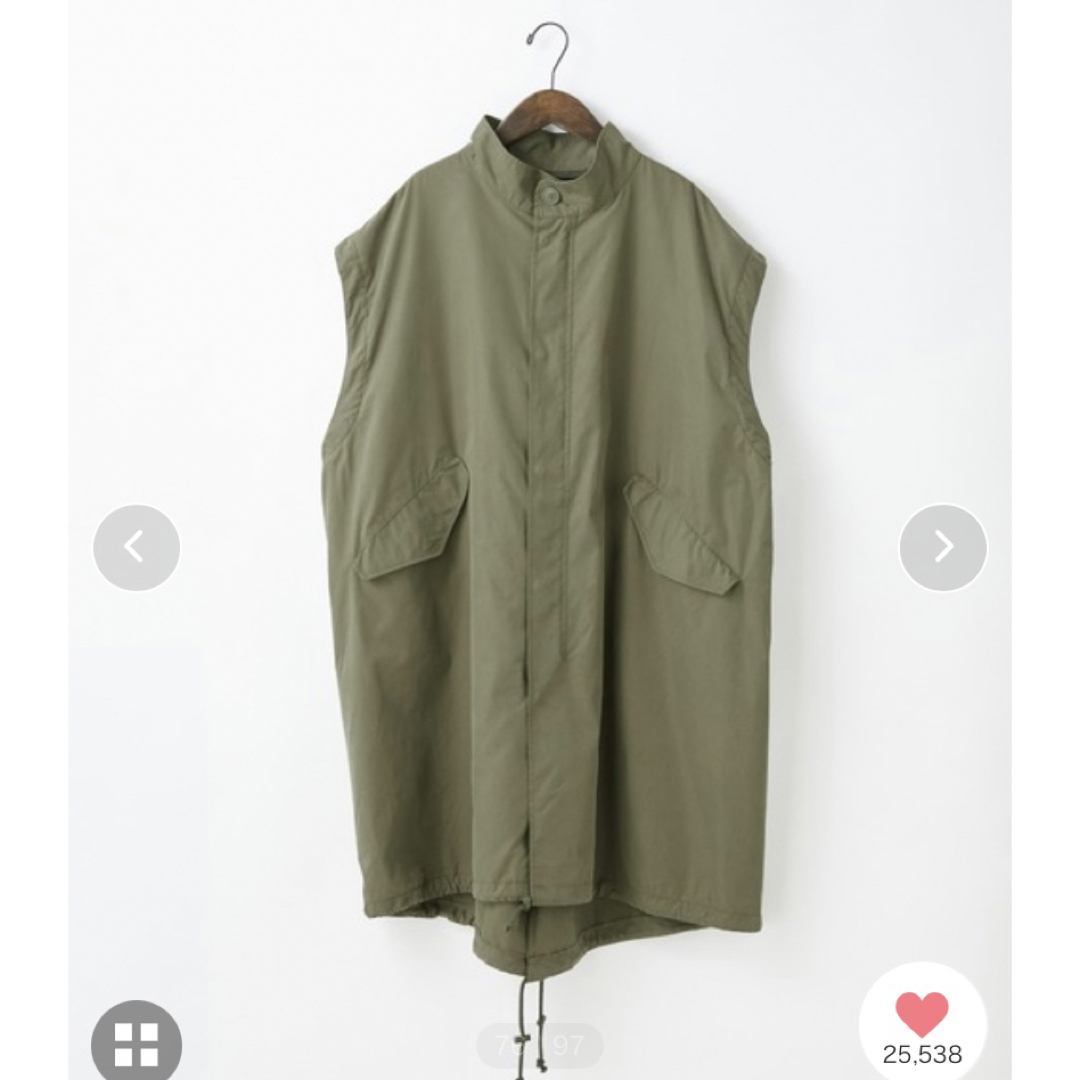This screenshot has height=1080, width=1080.
Task: Show the next product photo
Action: pos(942,547)
